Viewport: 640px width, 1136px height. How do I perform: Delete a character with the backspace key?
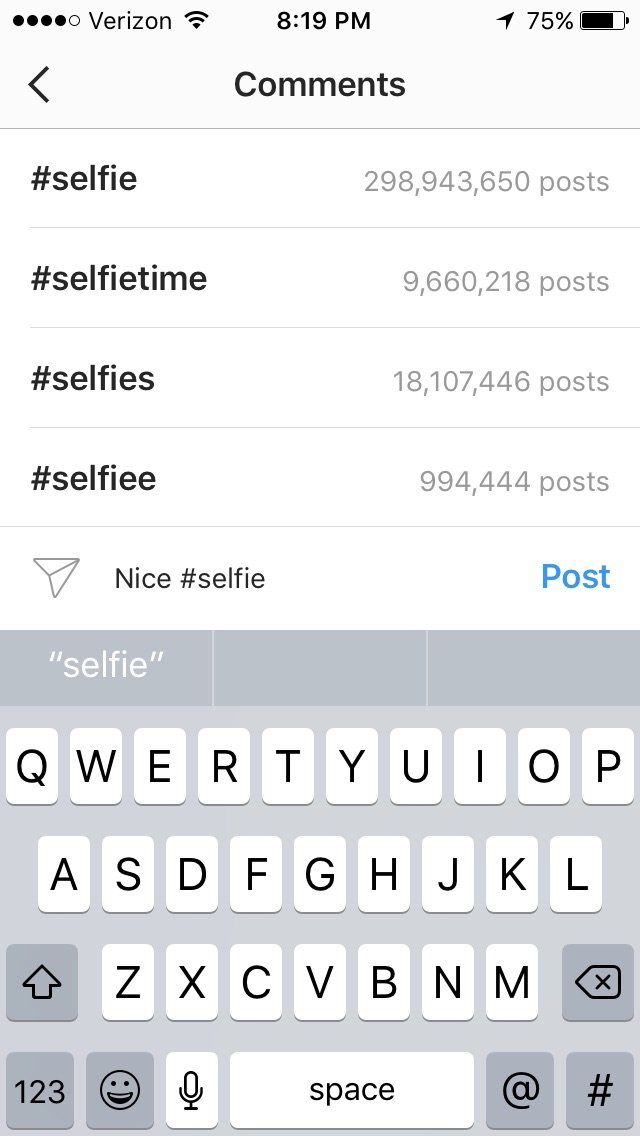tap(598, 984)
